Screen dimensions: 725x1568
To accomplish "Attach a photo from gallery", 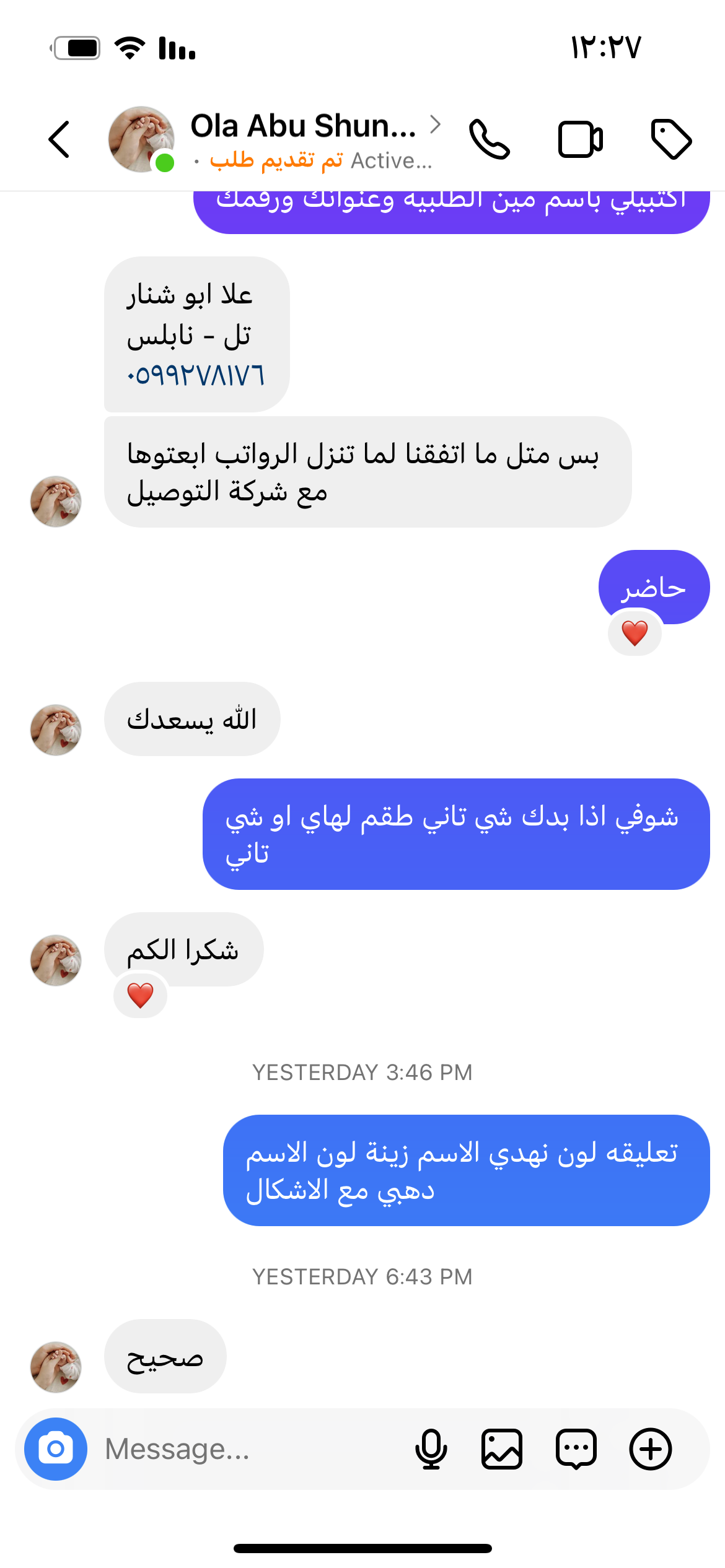I will click(502, 1449).
